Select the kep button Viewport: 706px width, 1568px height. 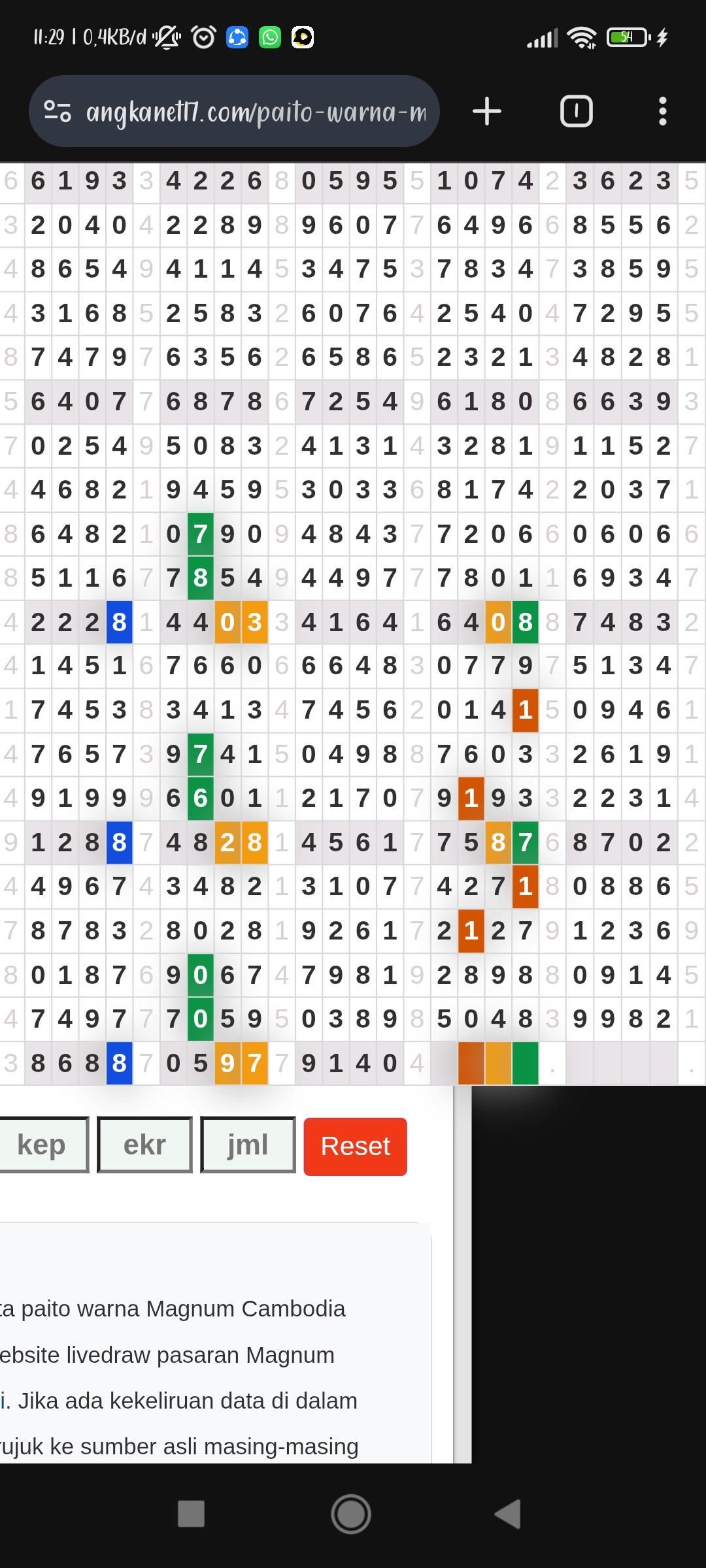coord(42,1145)
